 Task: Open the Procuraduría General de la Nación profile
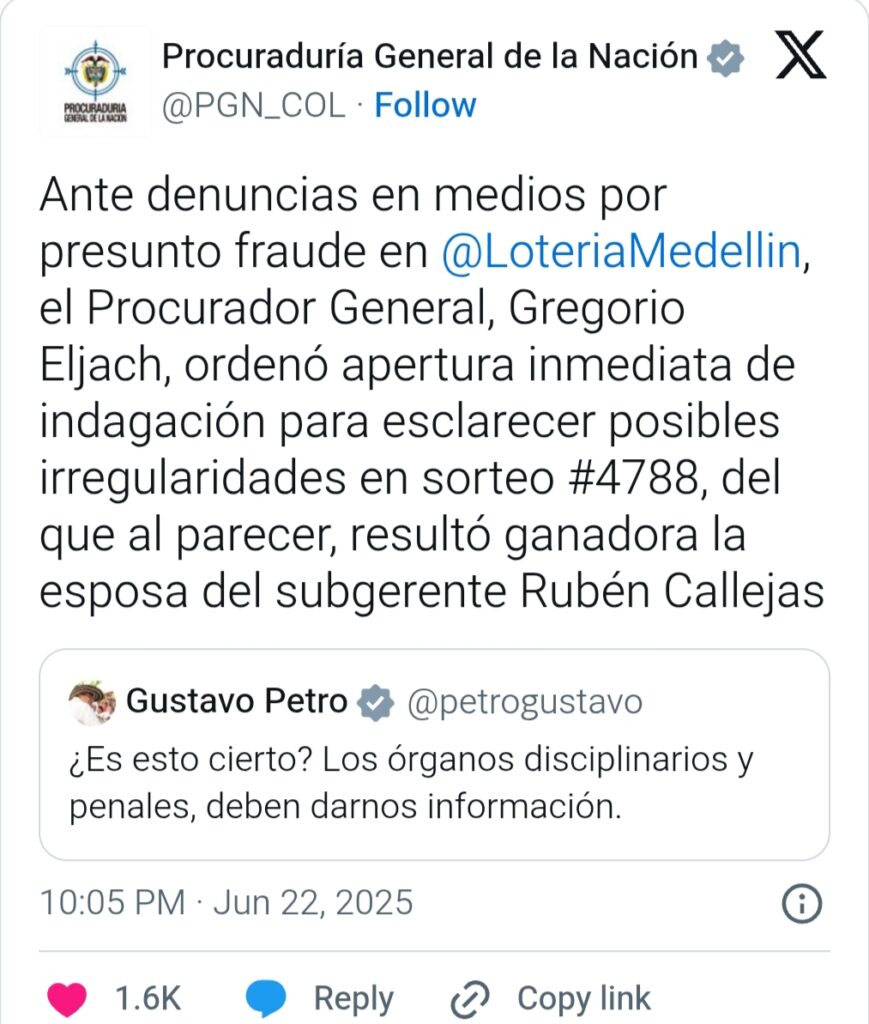[x=429, y=57]
